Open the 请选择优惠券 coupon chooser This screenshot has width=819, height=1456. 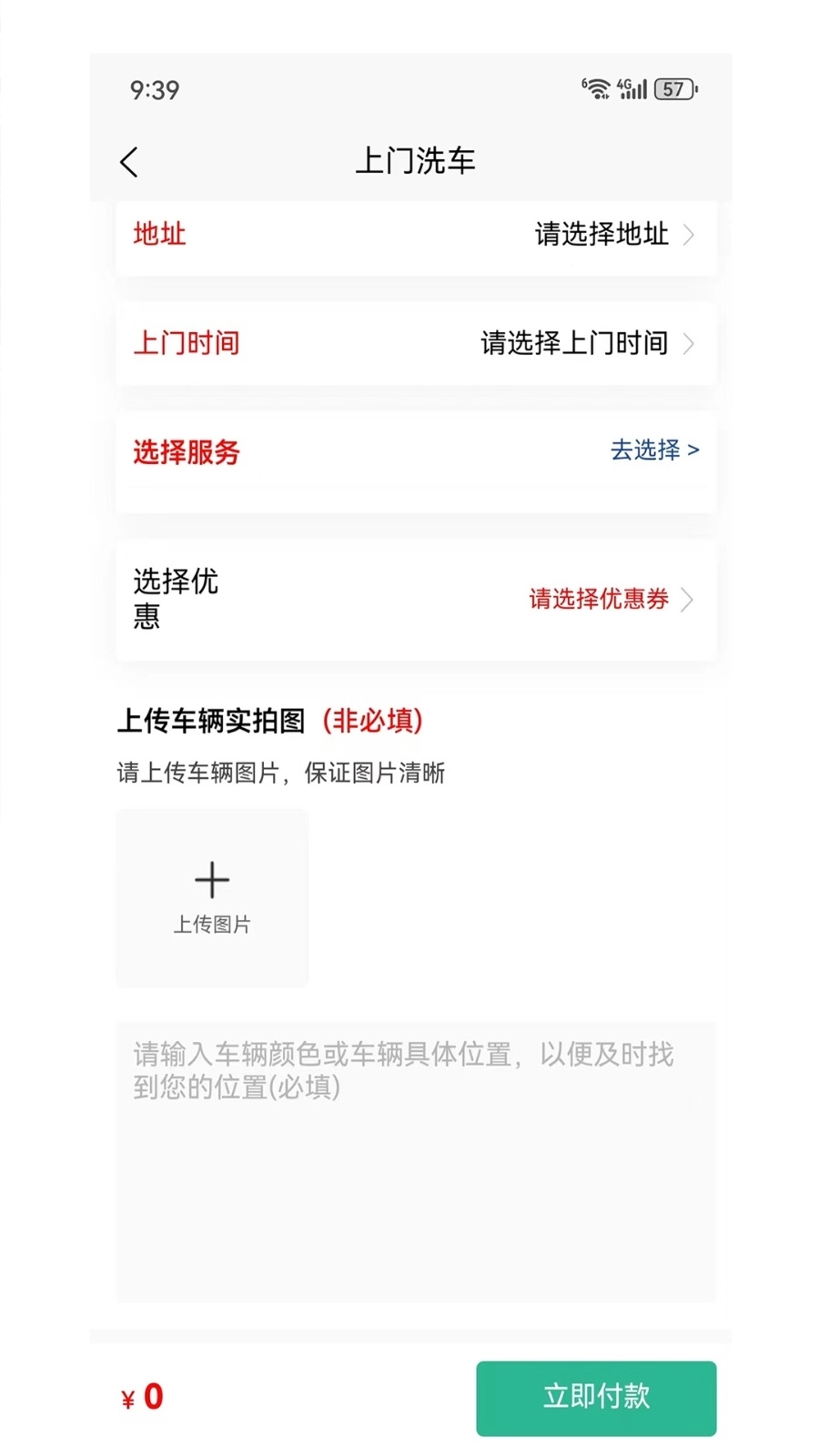click(x=598, y=600)
